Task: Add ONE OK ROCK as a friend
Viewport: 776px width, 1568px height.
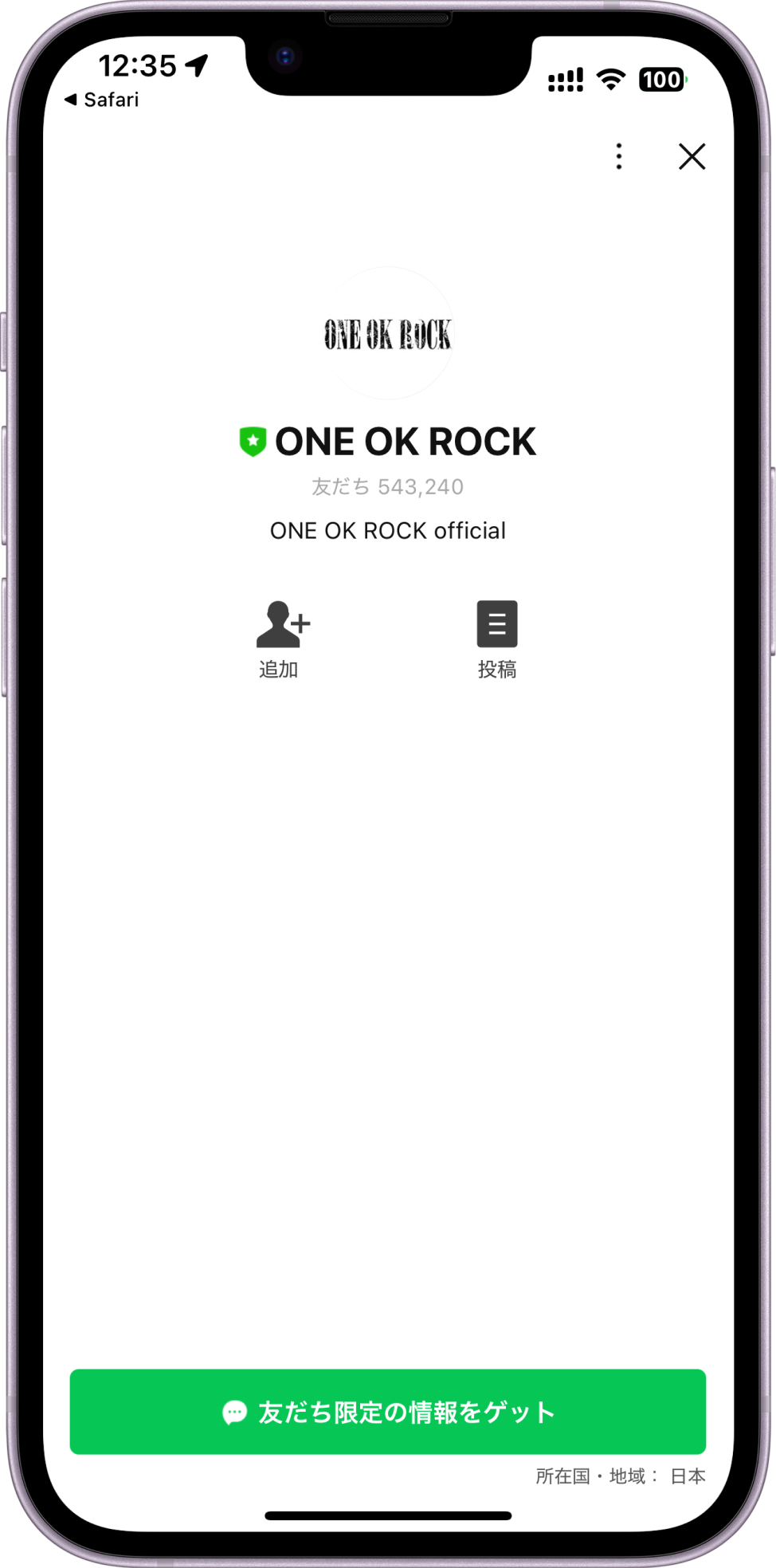Action: click(280, 638)
